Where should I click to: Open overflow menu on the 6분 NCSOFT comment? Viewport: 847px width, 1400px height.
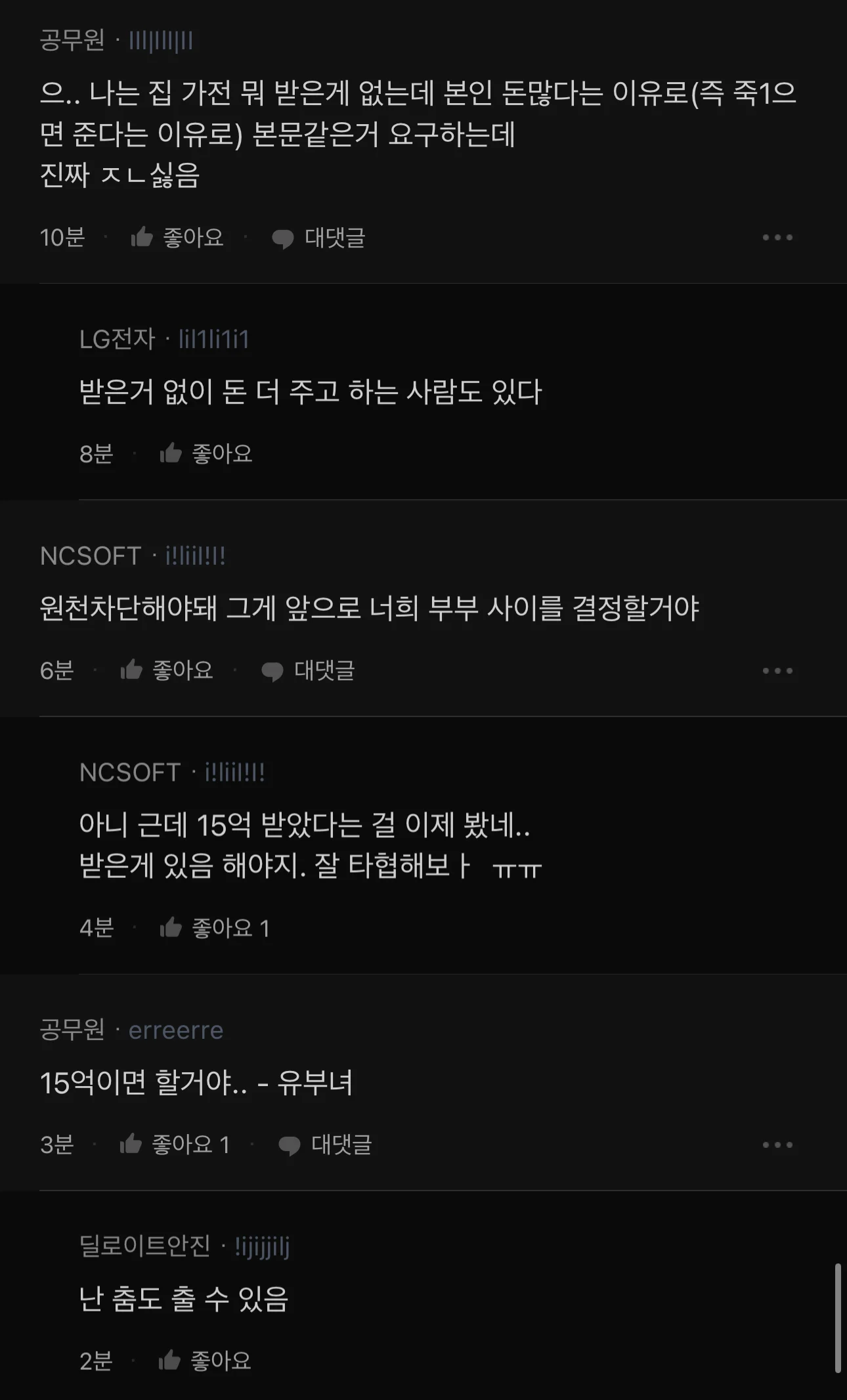[777, 670]
